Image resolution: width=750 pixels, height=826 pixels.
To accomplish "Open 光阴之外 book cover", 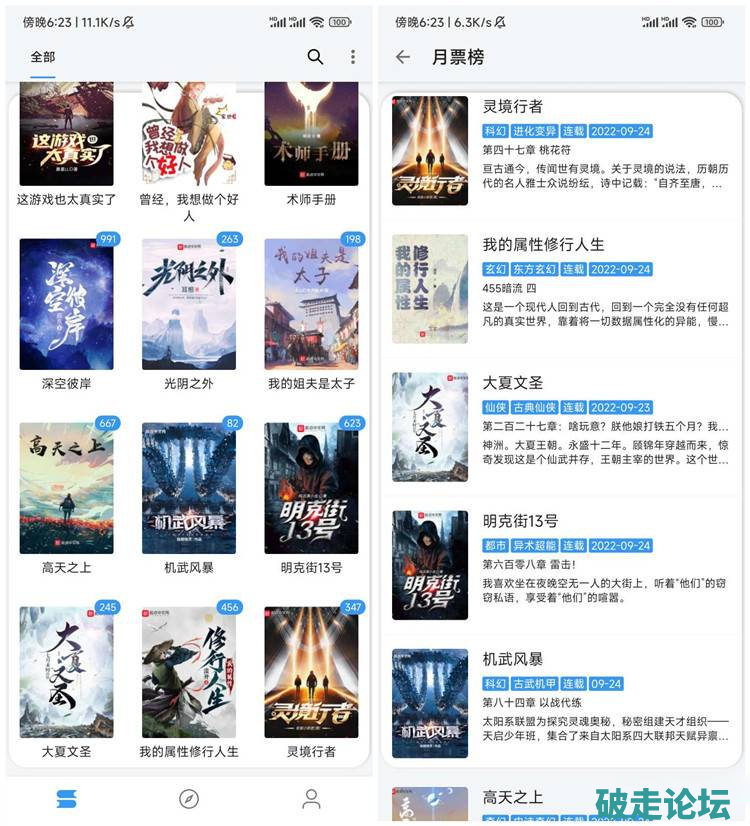I will [x=189, y=305].
